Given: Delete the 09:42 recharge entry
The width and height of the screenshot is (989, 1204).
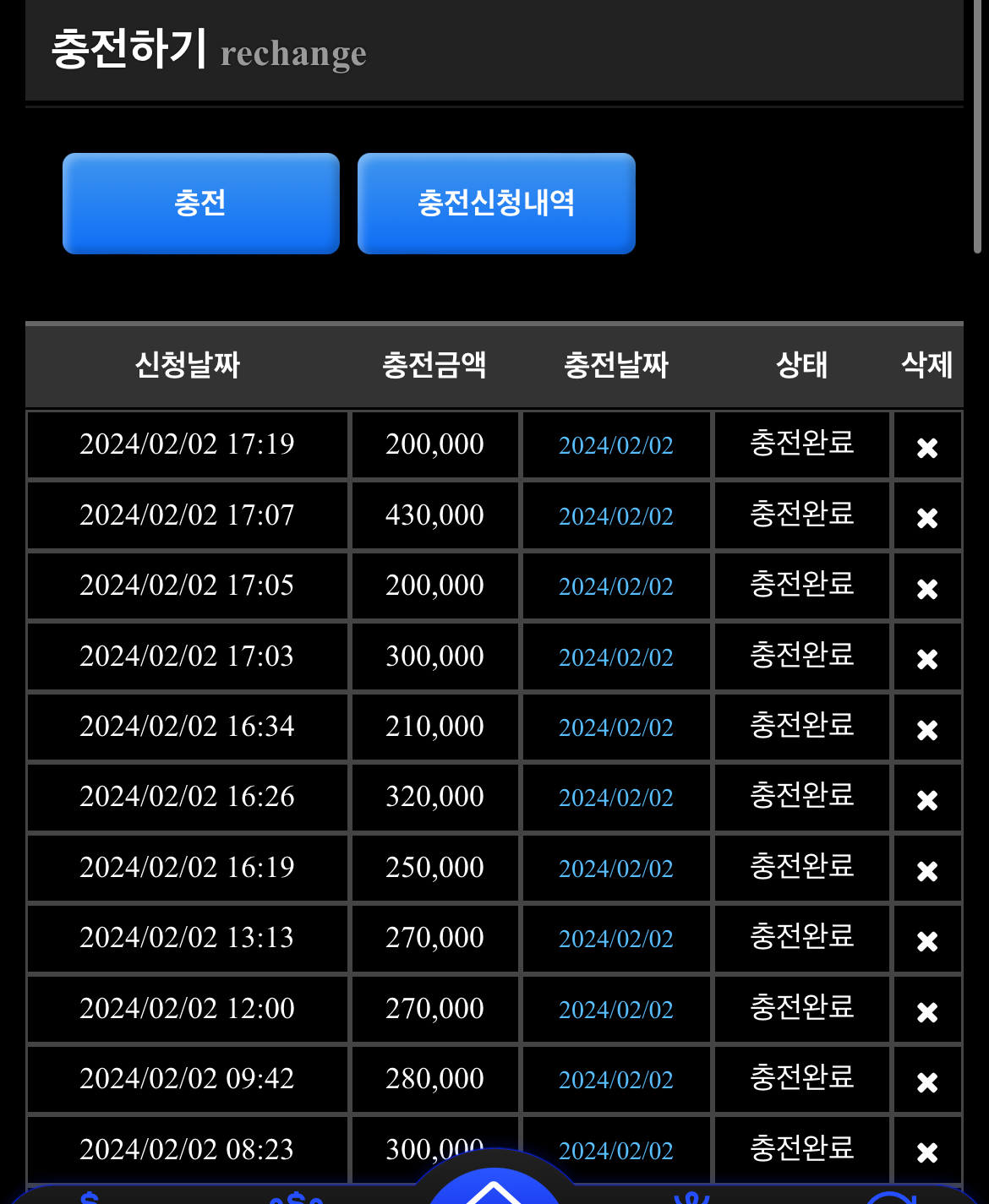Looking at the screenshot, I should [927, 1082].
